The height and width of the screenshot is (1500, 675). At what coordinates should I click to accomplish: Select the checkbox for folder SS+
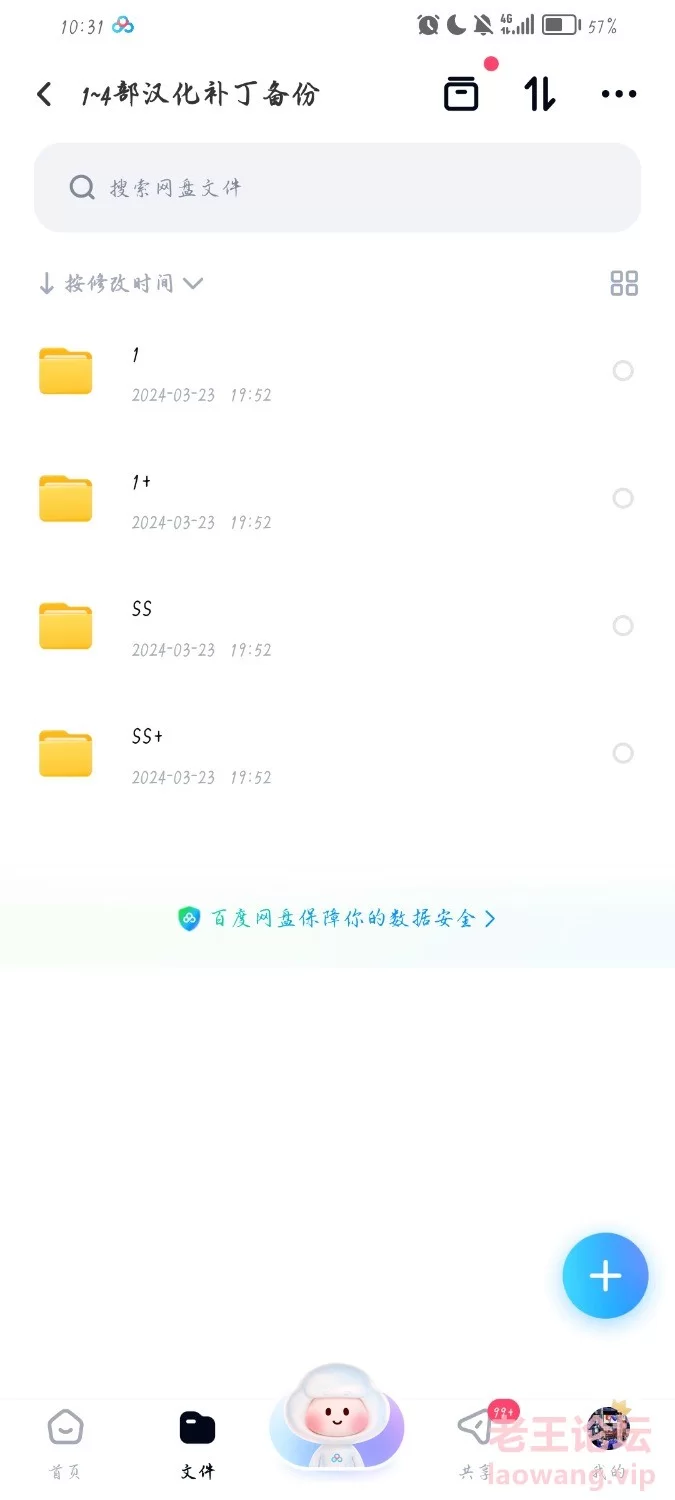pyautogui.click(x=623, y=753)
